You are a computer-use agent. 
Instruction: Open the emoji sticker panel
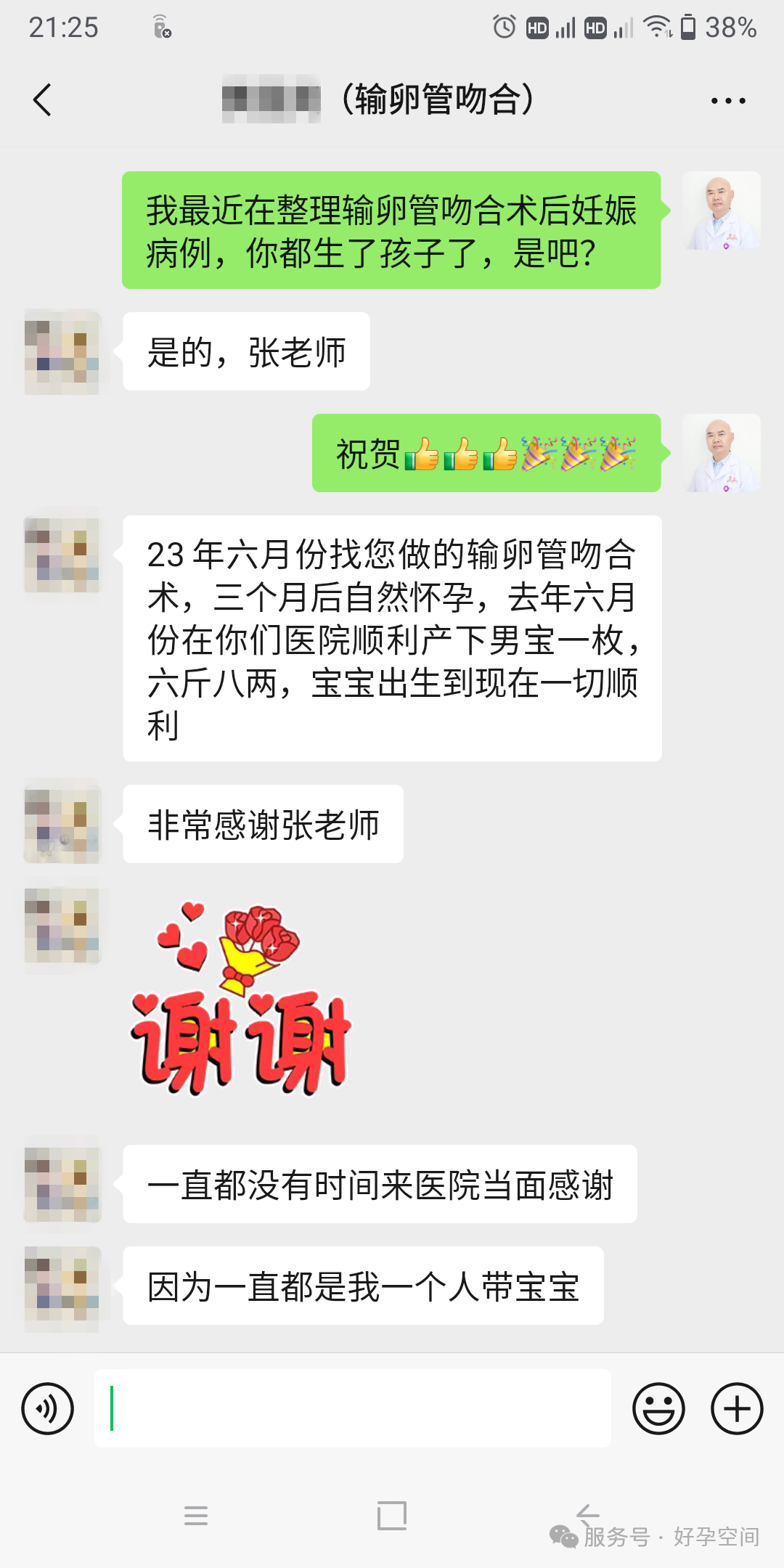point(658,1409)
